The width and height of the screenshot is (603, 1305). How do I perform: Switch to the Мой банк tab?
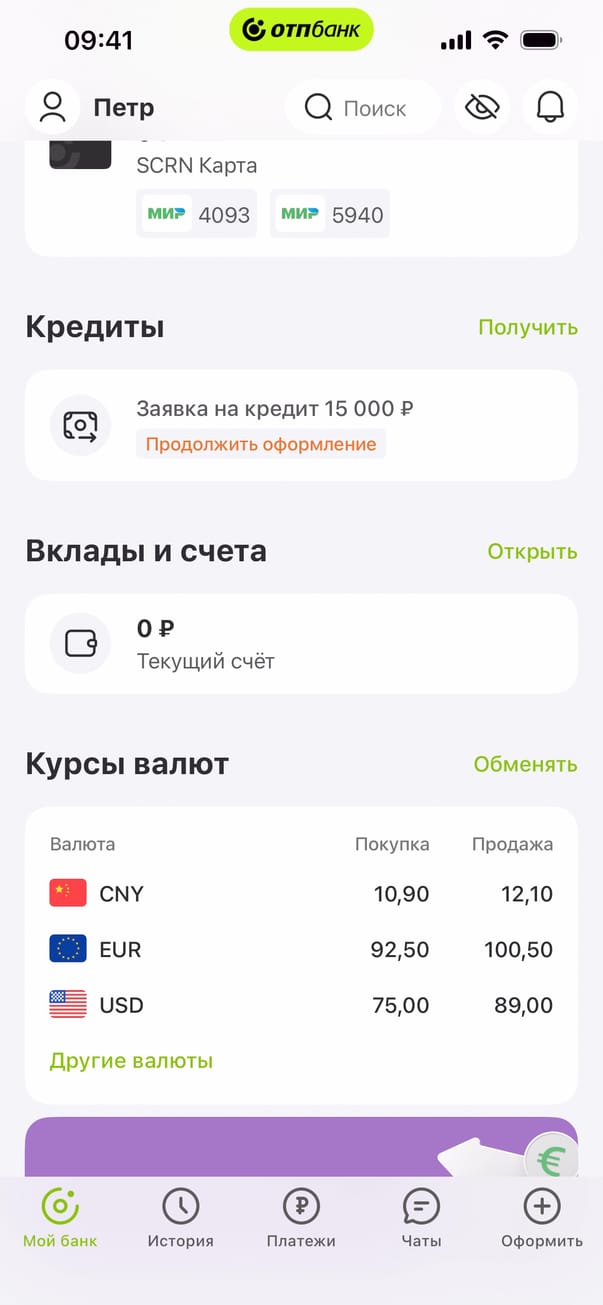click(x=60, y=1219)
